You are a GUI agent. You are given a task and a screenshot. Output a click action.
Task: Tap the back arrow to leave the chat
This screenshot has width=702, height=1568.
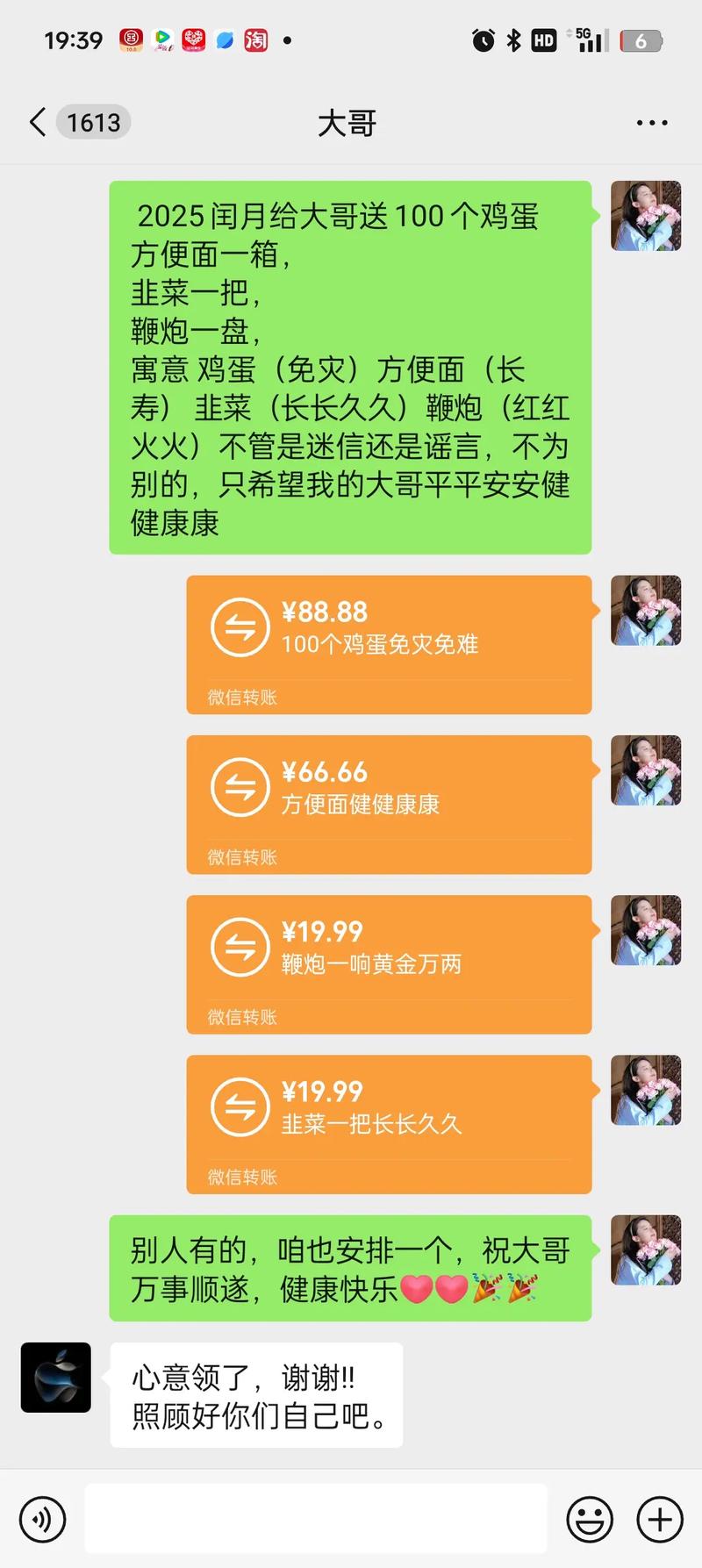click(36, 123)
